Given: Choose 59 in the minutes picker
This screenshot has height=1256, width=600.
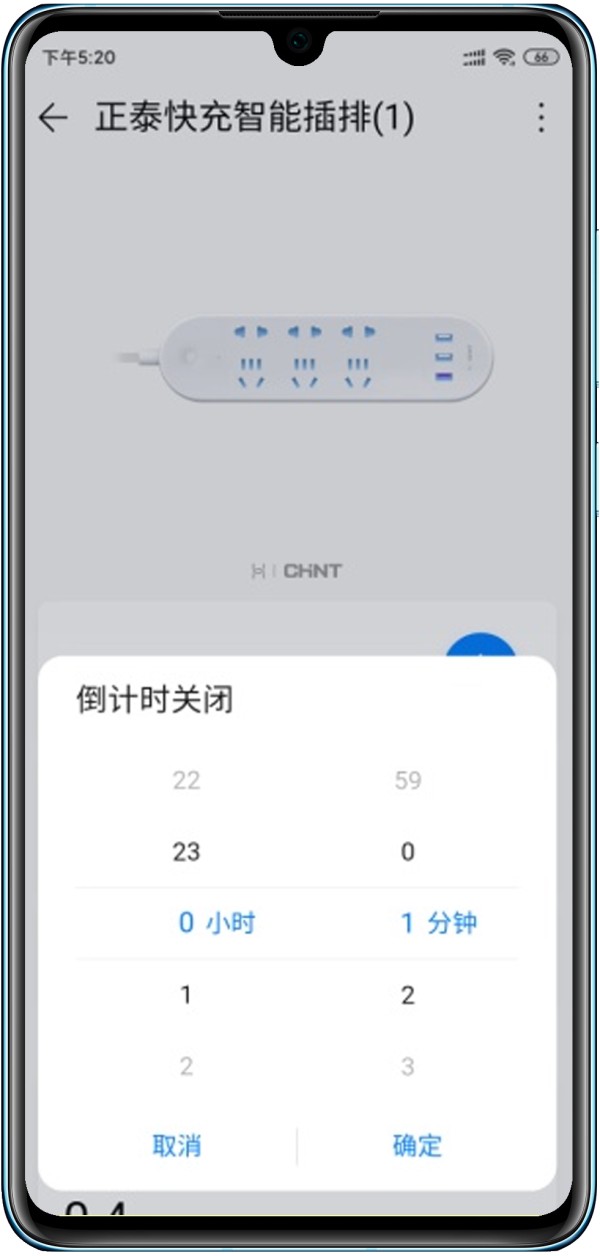Looking at the screenshot, I should (x=407, y=780).
